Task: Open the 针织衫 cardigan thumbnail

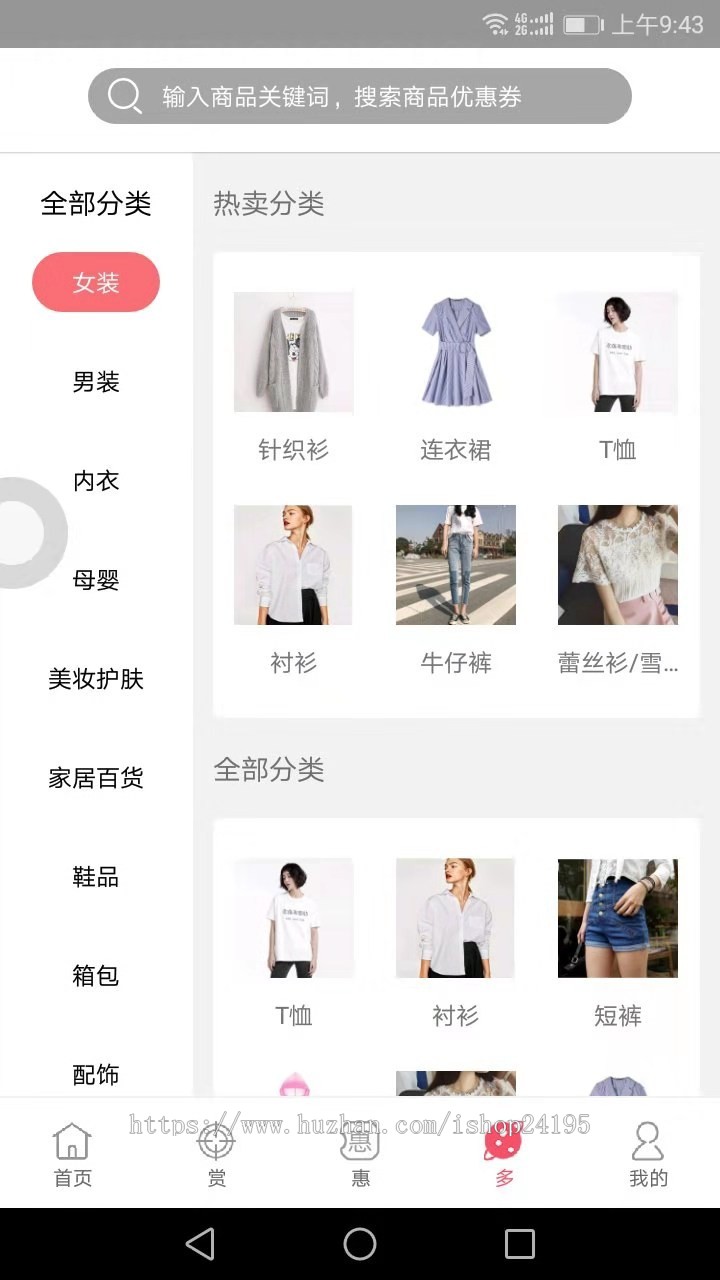Action: 292,352
